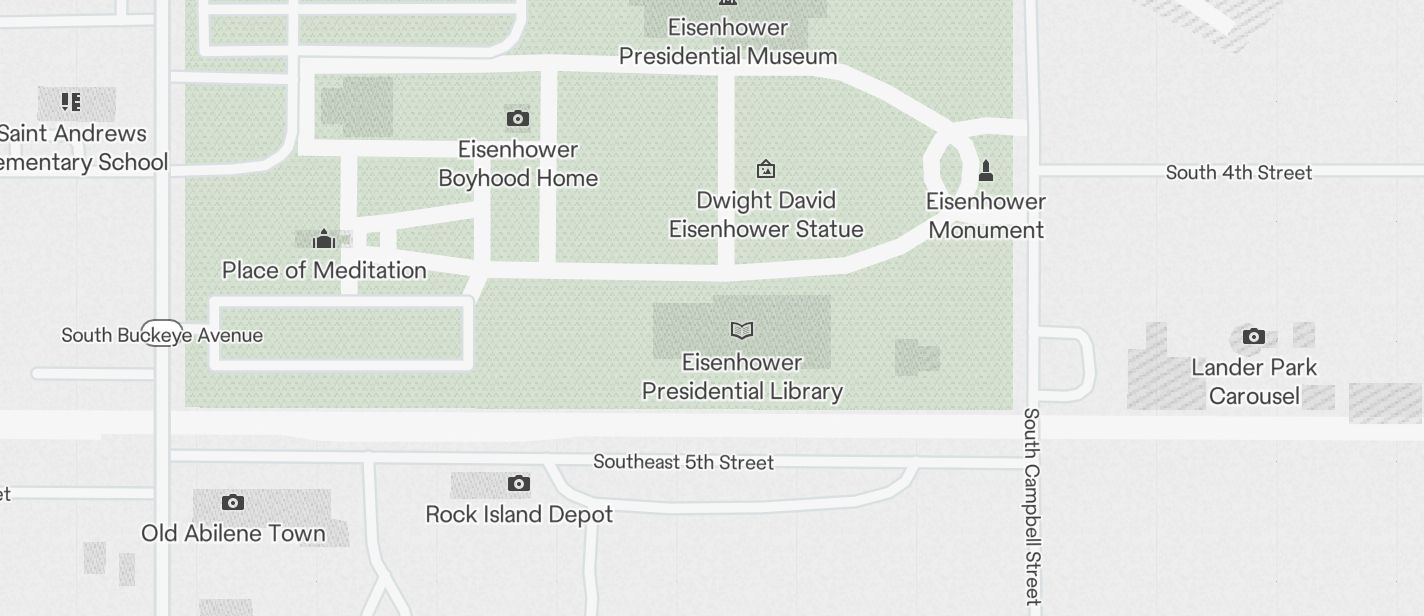Tap the Lander Park Carousel marker
The height and width of the screenshot is (616, 1424).
click(x=1253, y=337)
